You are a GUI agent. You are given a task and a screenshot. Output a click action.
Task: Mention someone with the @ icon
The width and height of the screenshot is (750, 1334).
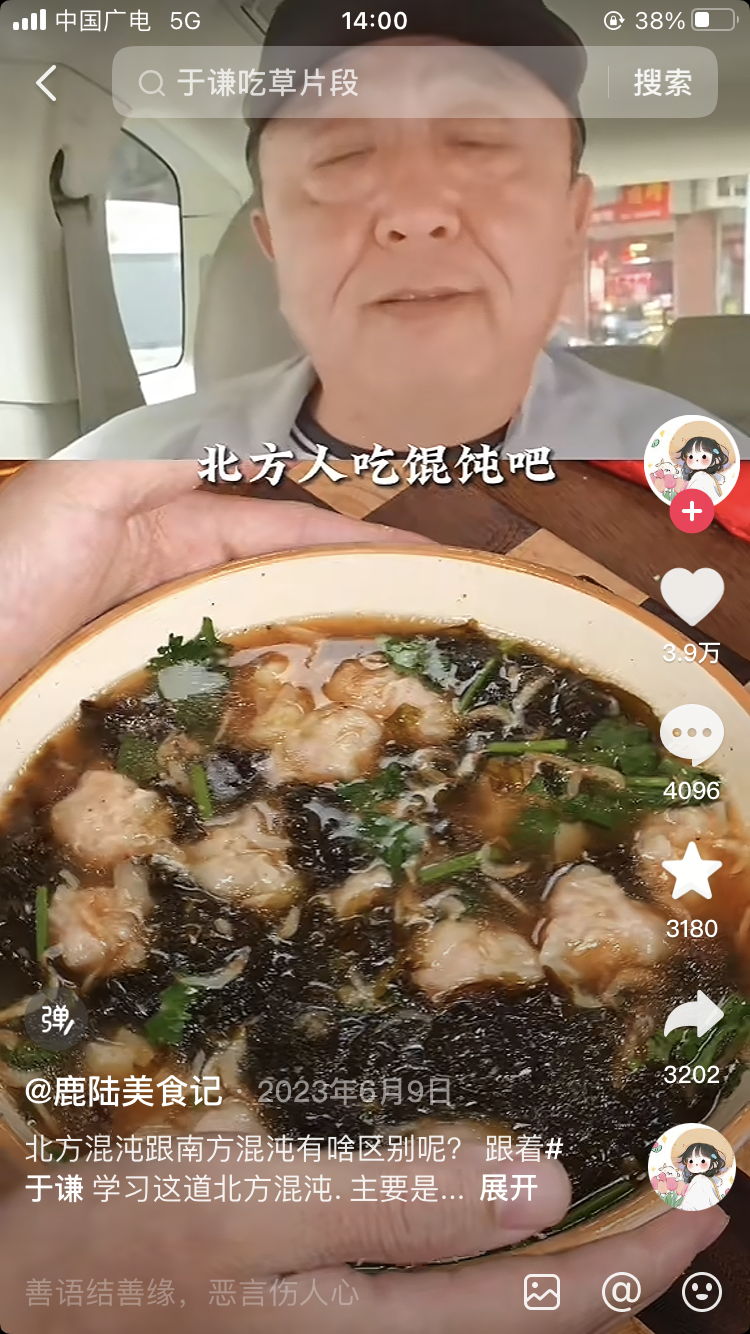coord(621,1292)
